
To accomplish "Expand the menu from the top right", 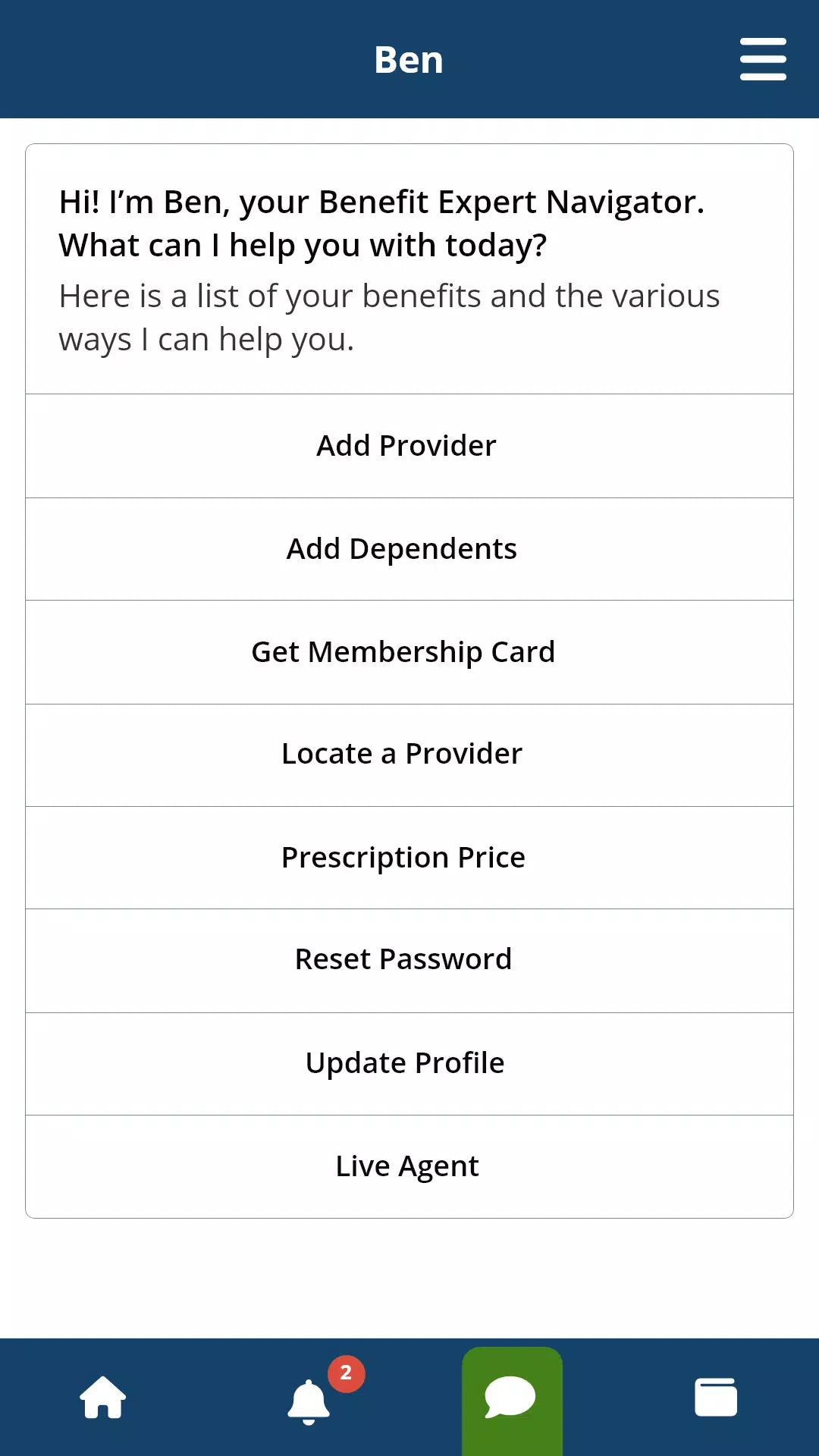I will point(763,58).
